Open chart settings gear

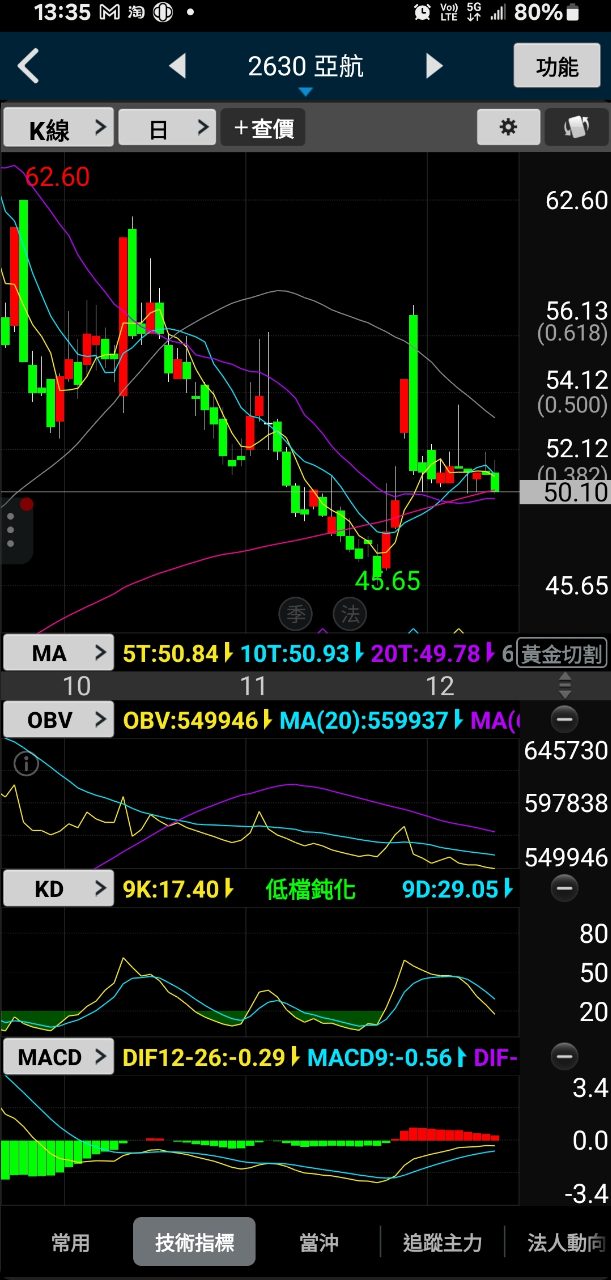(508, 127)
